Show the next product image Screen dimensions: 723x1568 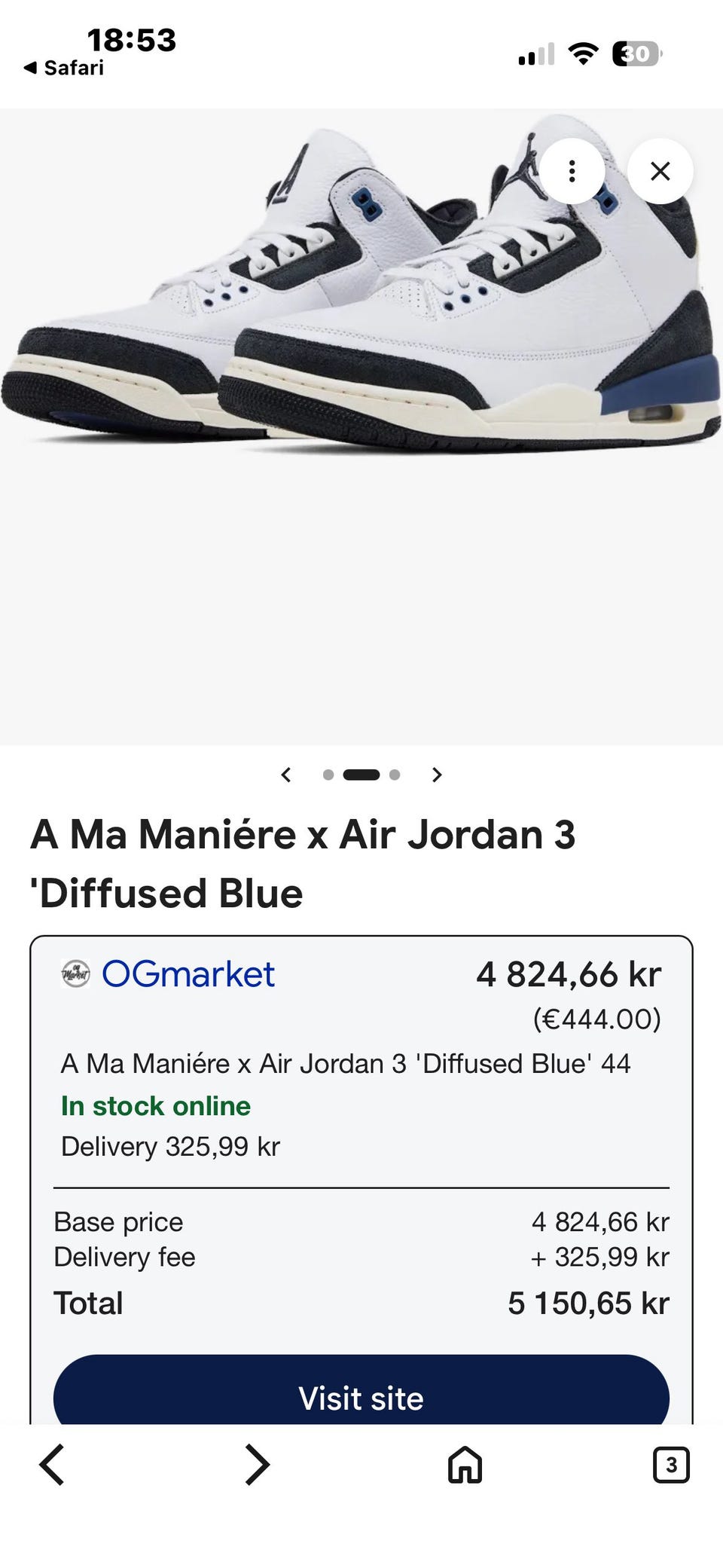[x=437, y=775]
